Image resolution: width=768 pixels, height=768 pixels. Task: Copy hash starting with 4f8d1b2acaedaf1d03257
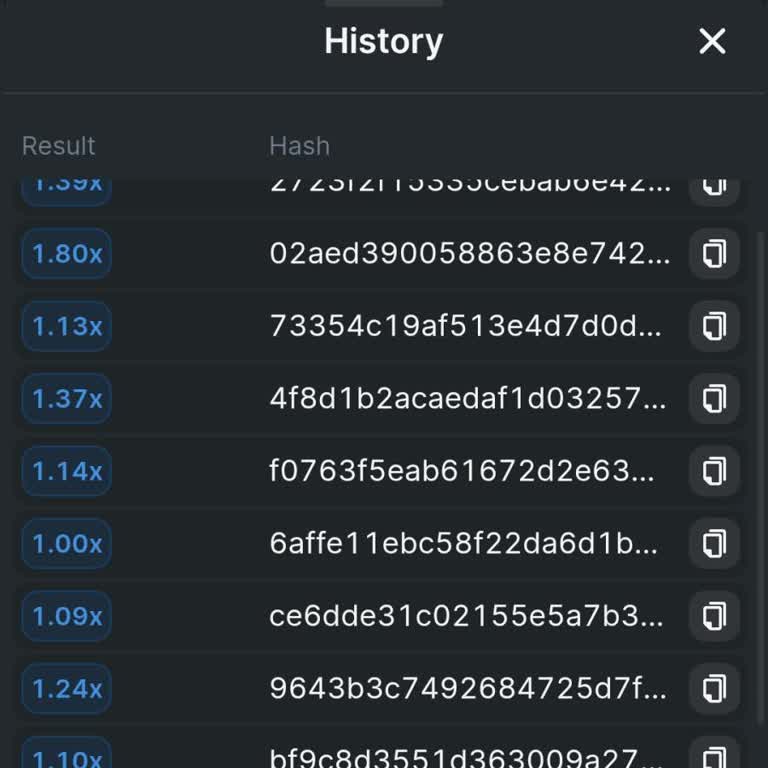click(x=714, y=399)
